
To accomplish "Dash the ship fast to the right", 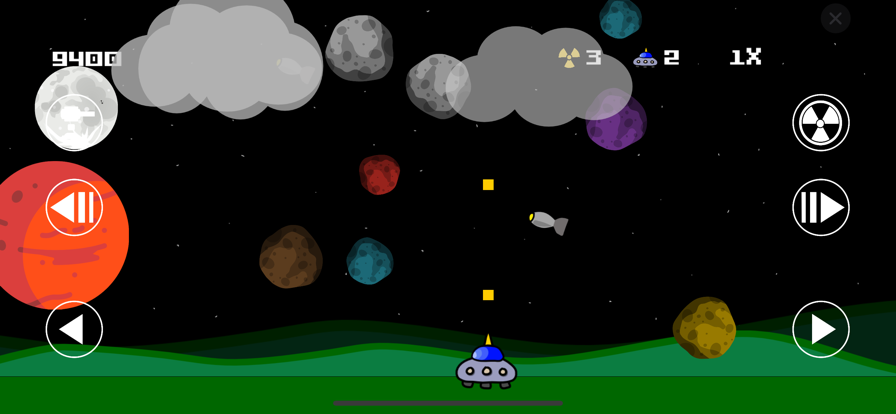I will pyautogui.click(x=820, y=207).
